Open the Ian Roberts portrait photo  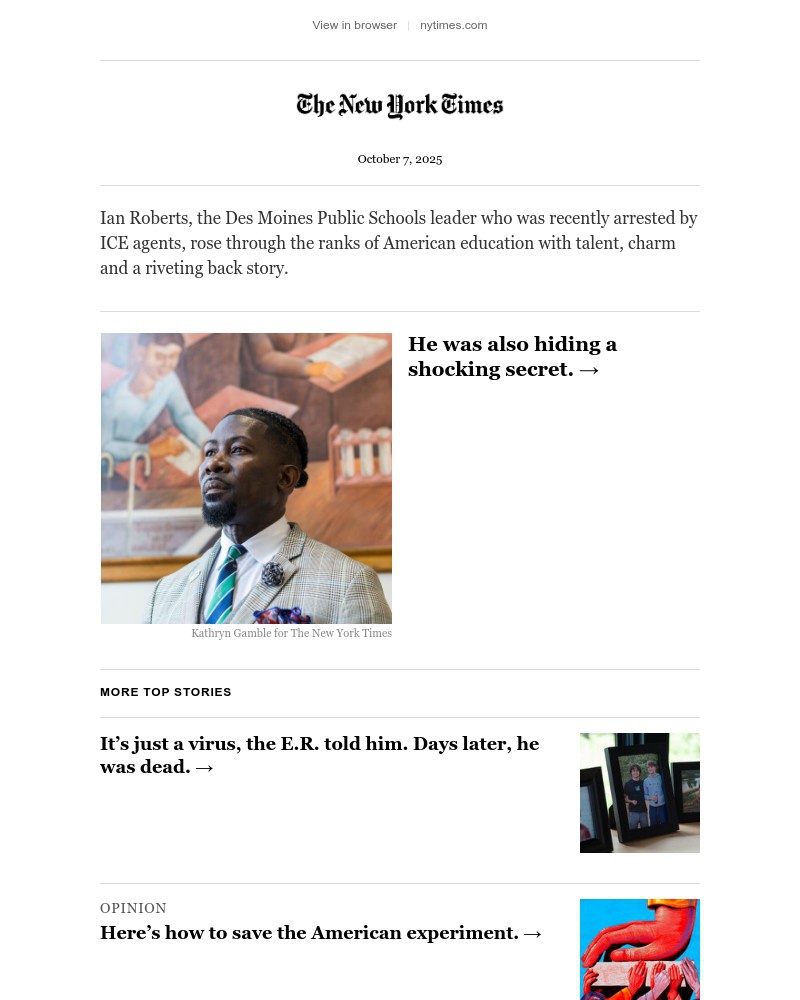(x=246, y=478)
